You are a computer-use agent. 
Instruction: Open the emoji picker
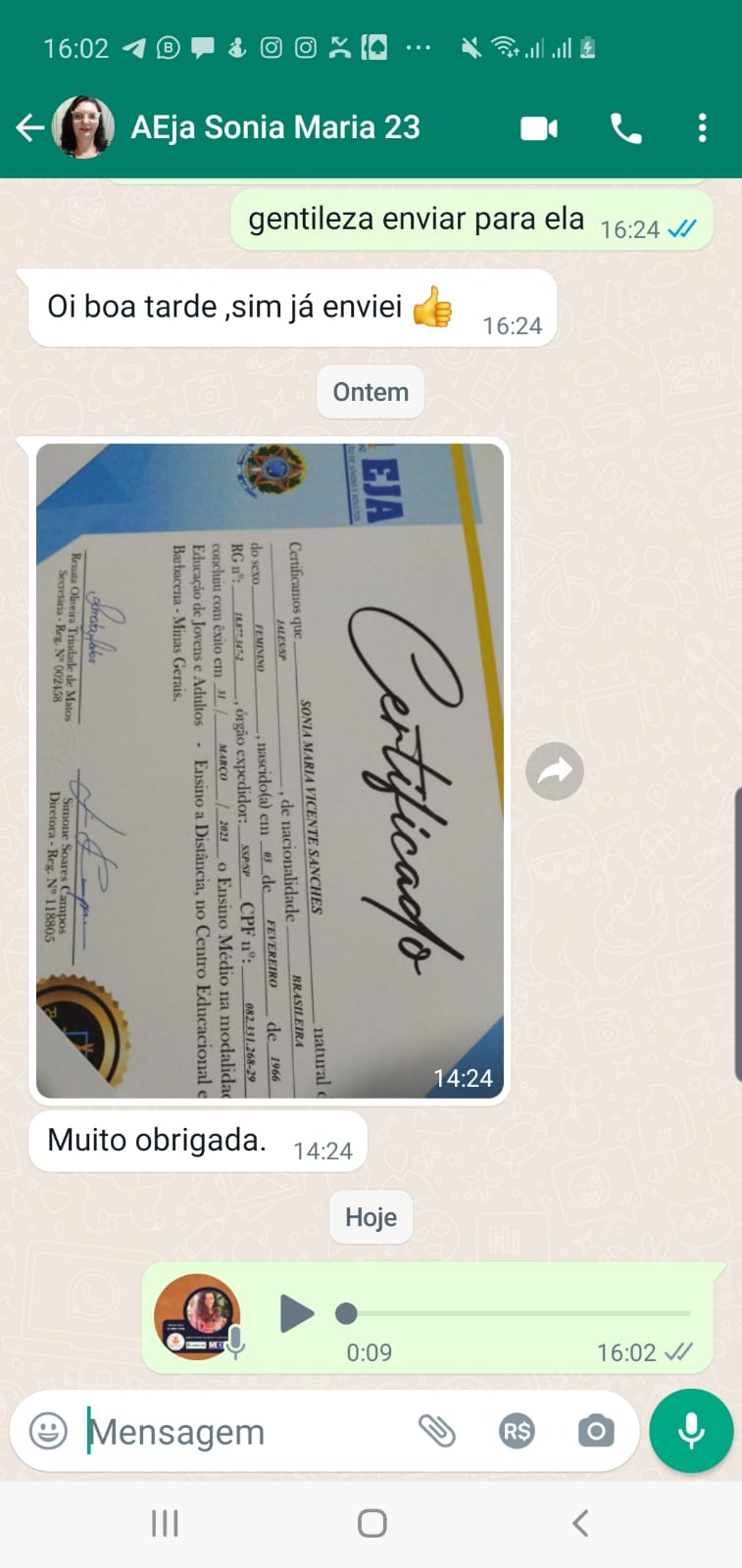point(48,1431)
